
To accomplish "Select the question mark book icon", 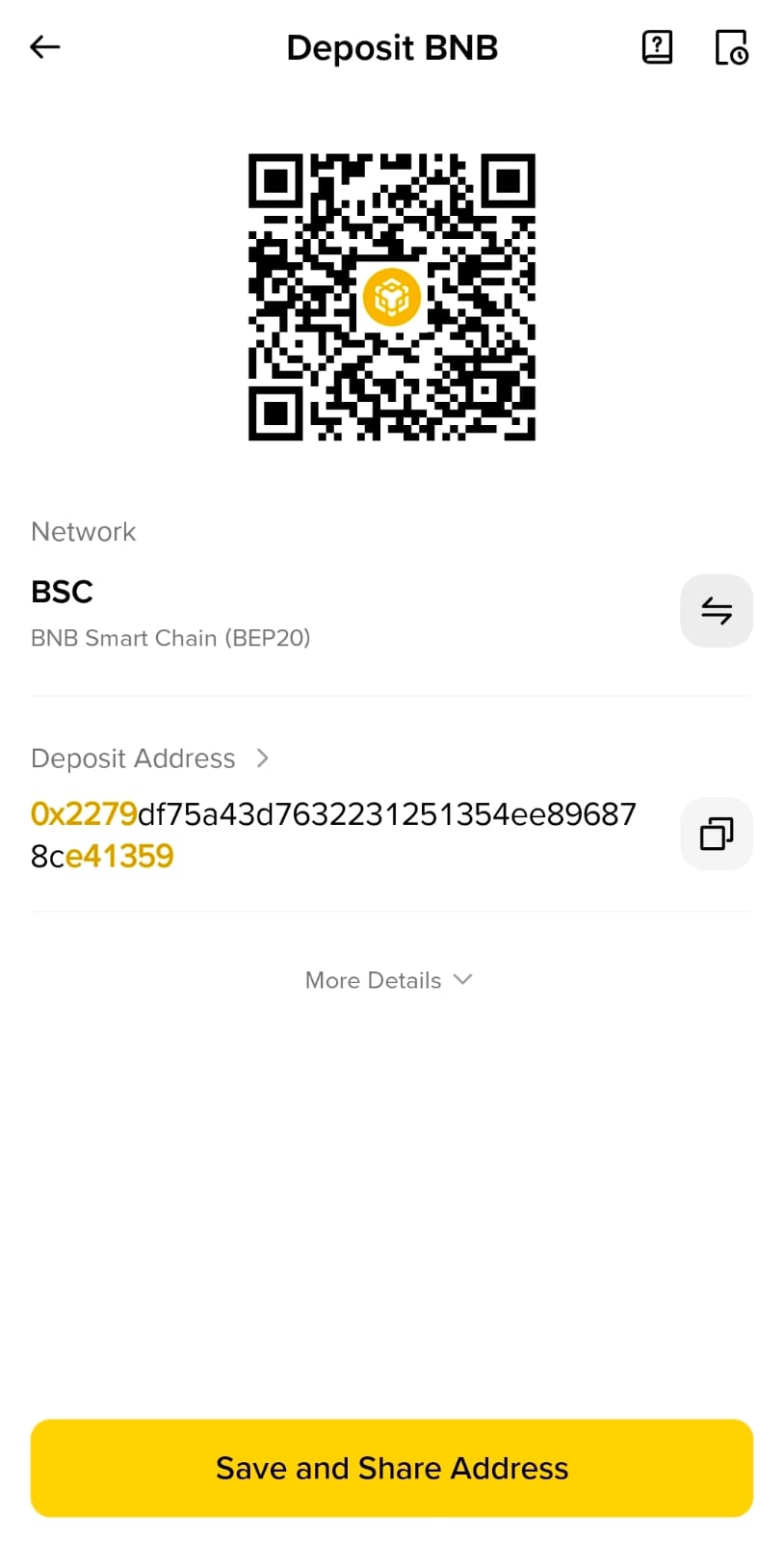I will [x=656, y=46].
